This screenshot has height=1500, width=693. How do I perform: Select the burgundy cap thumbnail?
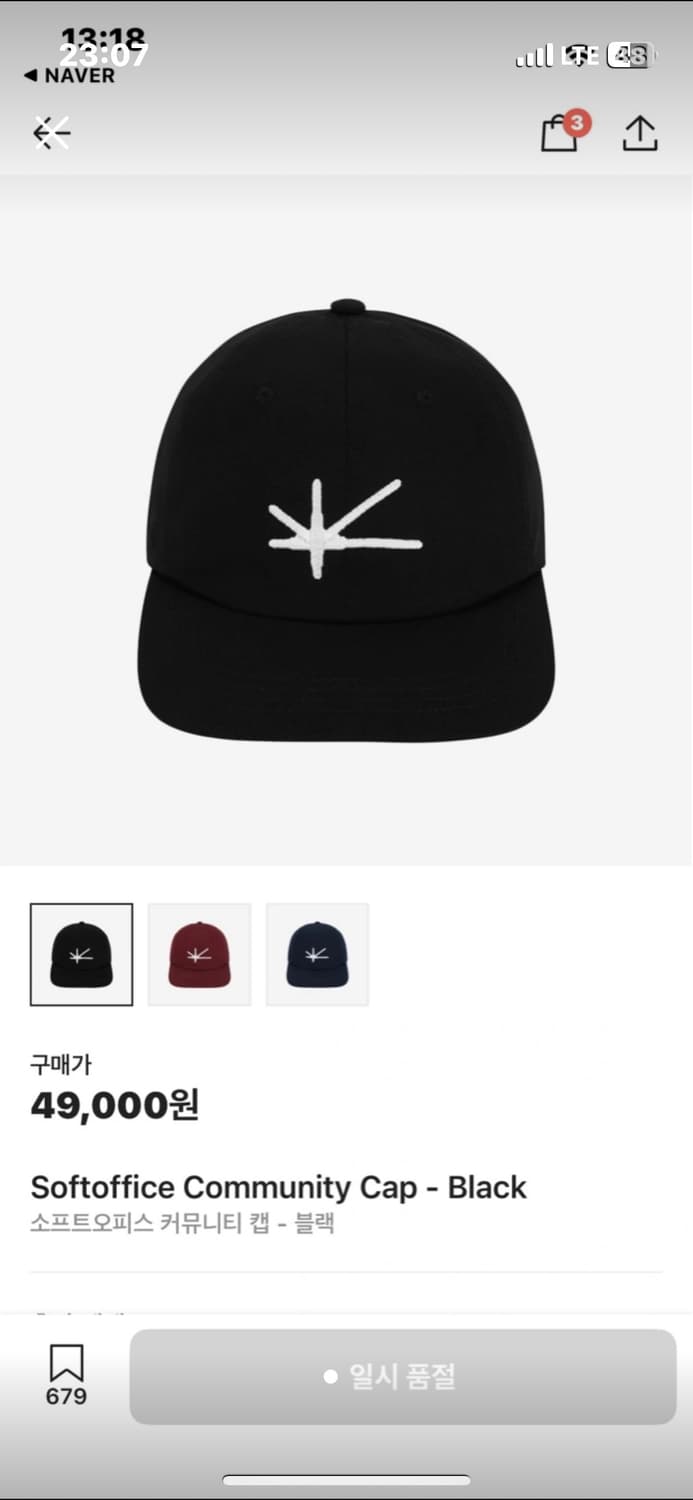pos(199,955)
